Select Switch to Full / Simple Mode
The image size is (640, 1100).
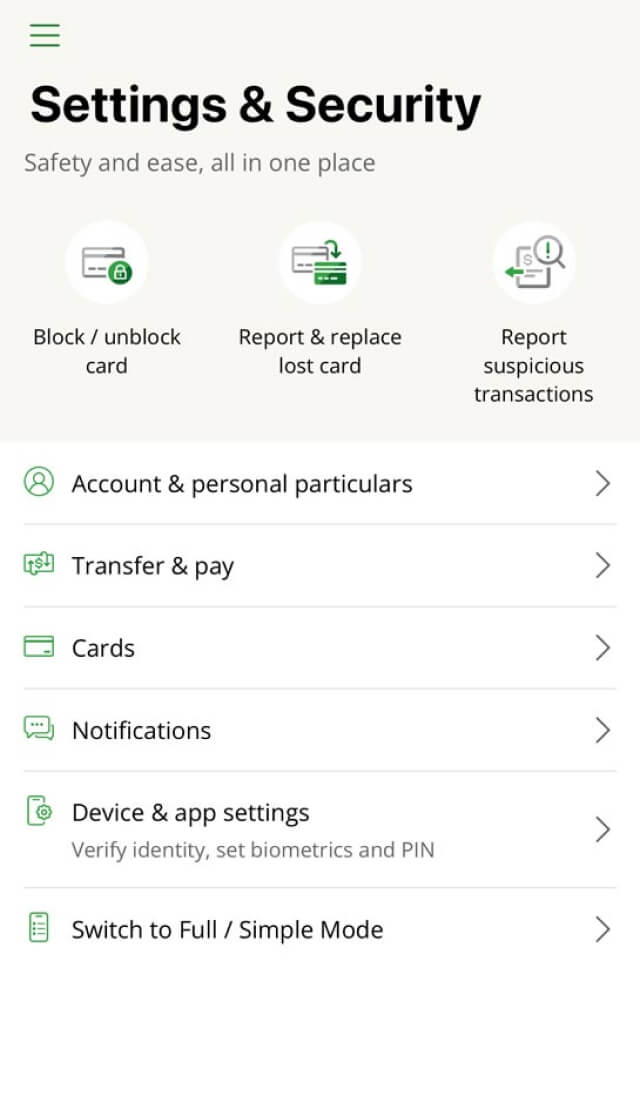(320, 930)
